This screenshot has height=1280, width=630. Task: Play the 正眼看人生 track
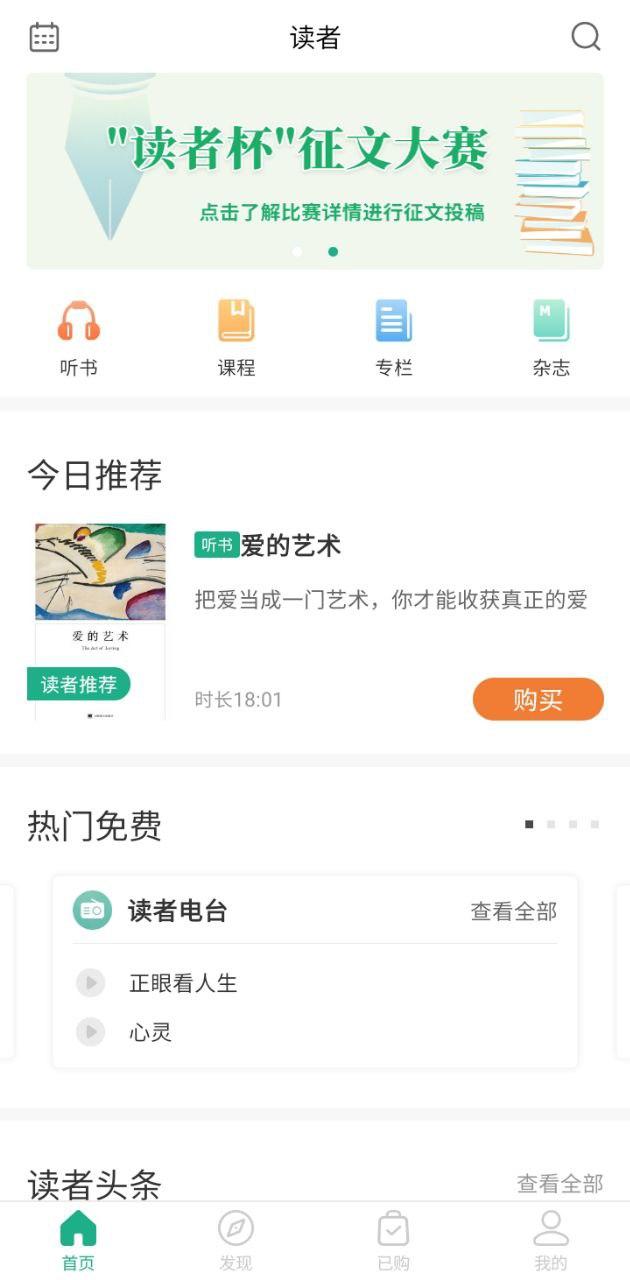pyautogui.click(x=91, y=983)
